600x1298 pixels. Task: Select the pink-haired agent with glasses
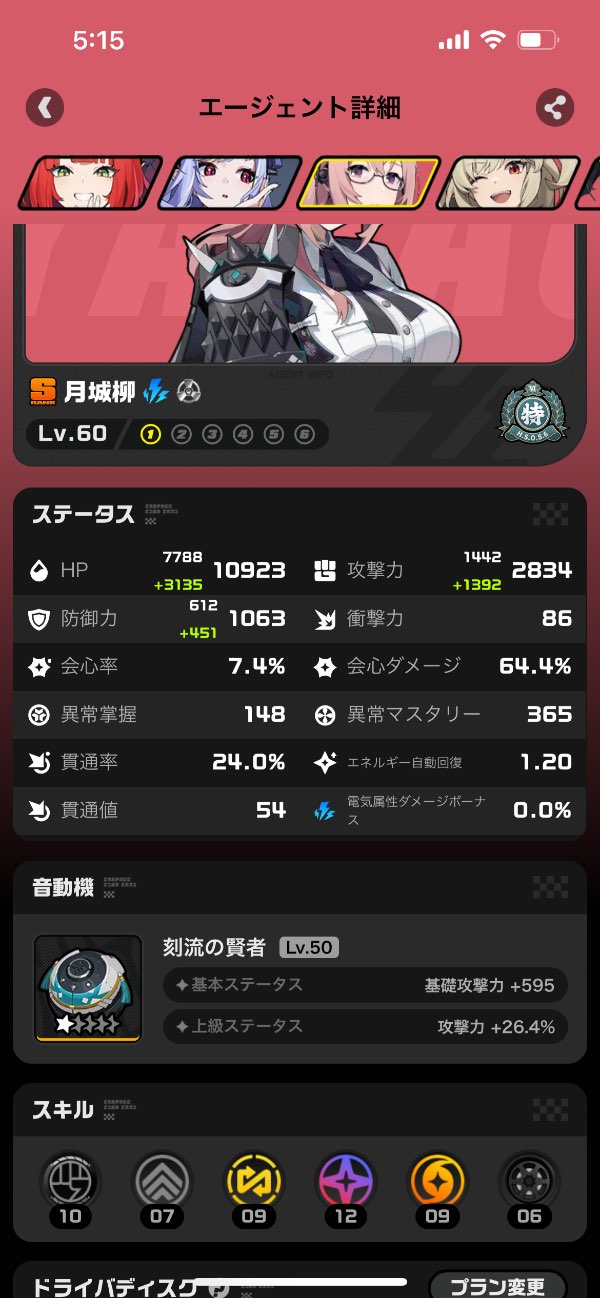click(372, 183)
